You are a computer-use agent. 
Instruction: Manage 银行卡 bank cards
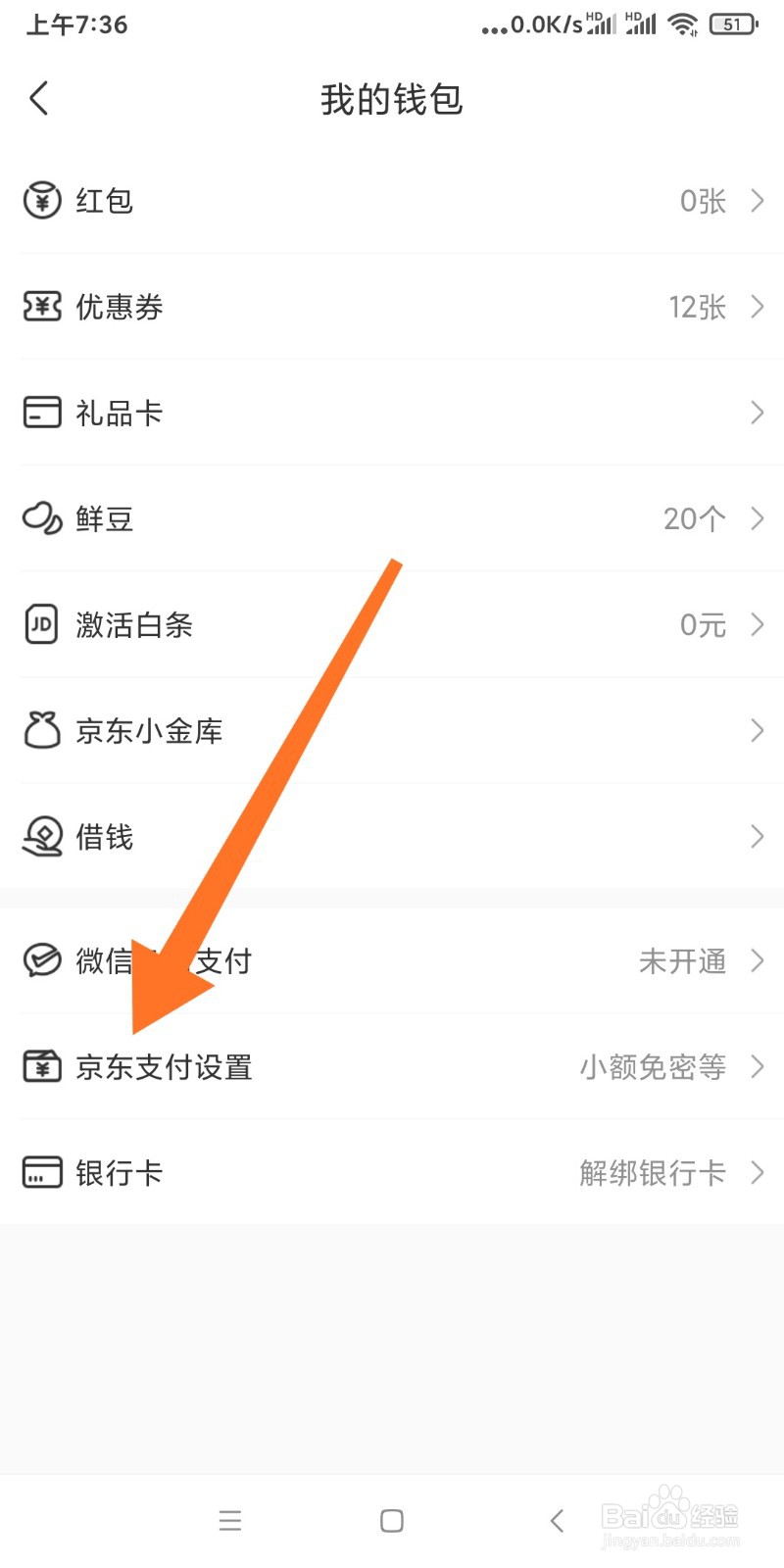392,1173
